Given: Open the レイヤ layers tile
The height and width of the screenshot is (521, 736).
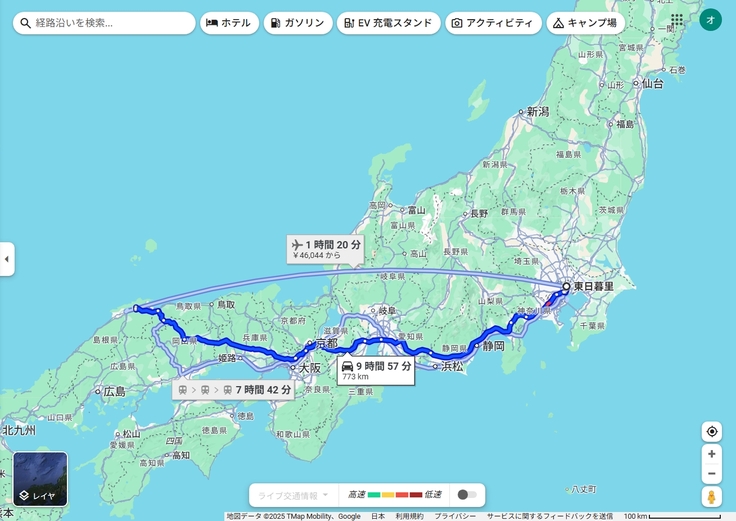Looking at the screenshot, I should tap(40, 479).
